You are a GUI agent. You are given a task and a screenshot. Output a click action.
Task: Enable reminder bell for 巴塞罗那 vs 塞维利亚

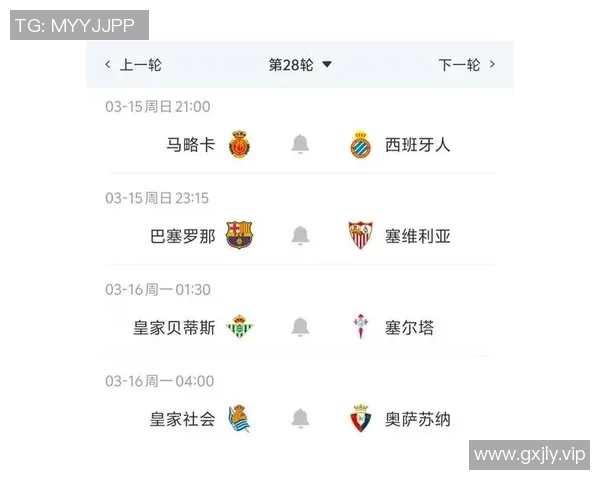[x=300, y=236]
